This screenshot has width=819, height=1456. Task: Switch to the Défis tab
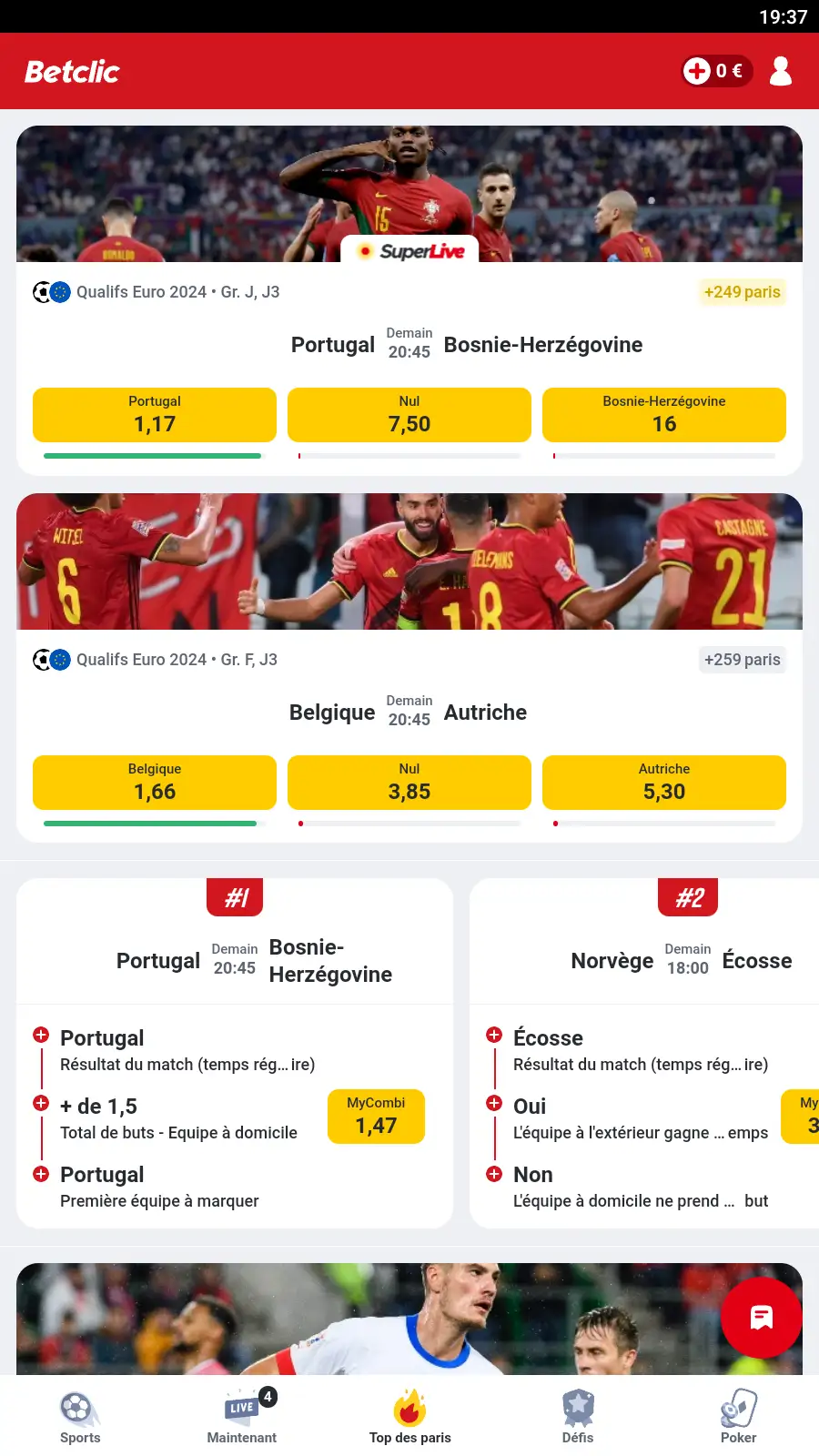pyautogui.click(x=578, y=1417)
